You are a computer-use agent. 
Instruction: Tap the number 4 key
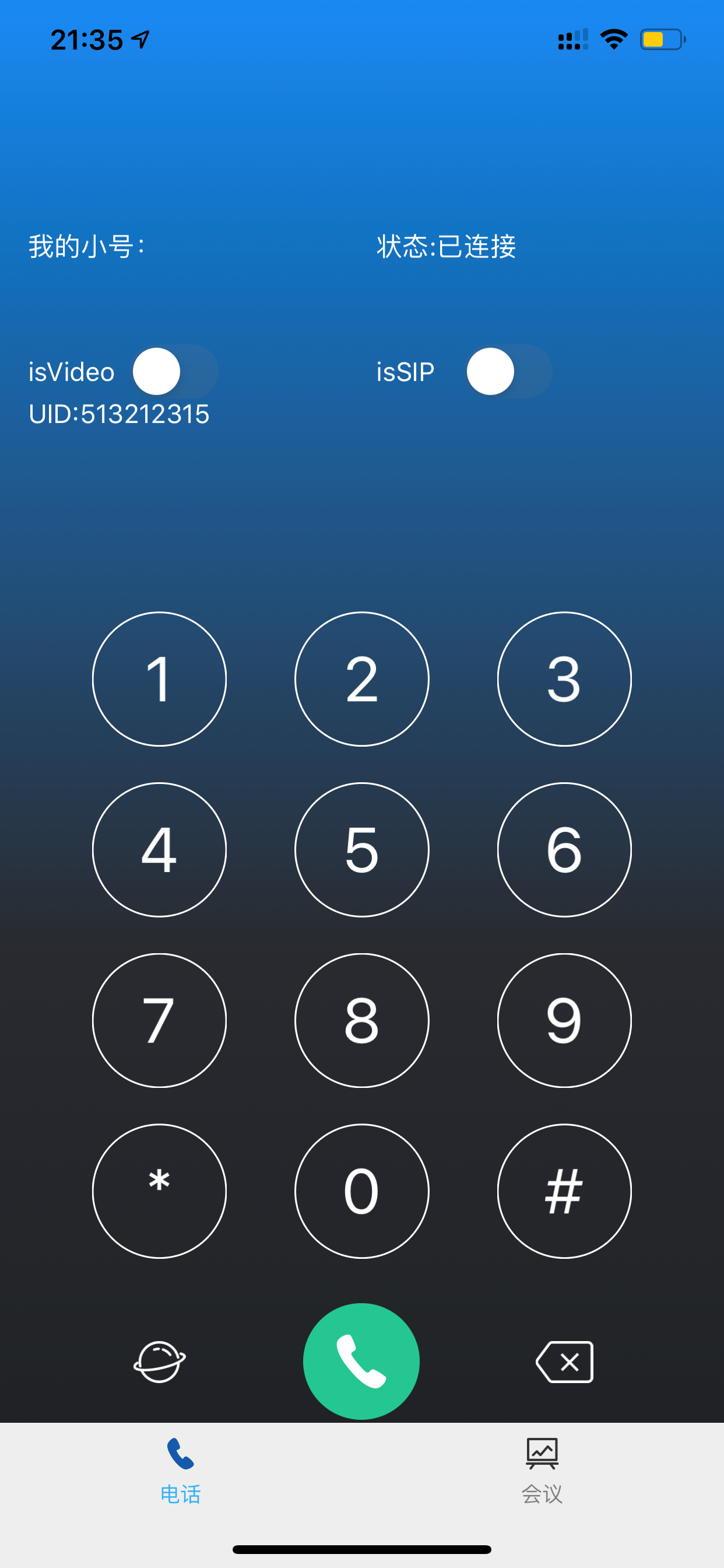coord(159,849)
